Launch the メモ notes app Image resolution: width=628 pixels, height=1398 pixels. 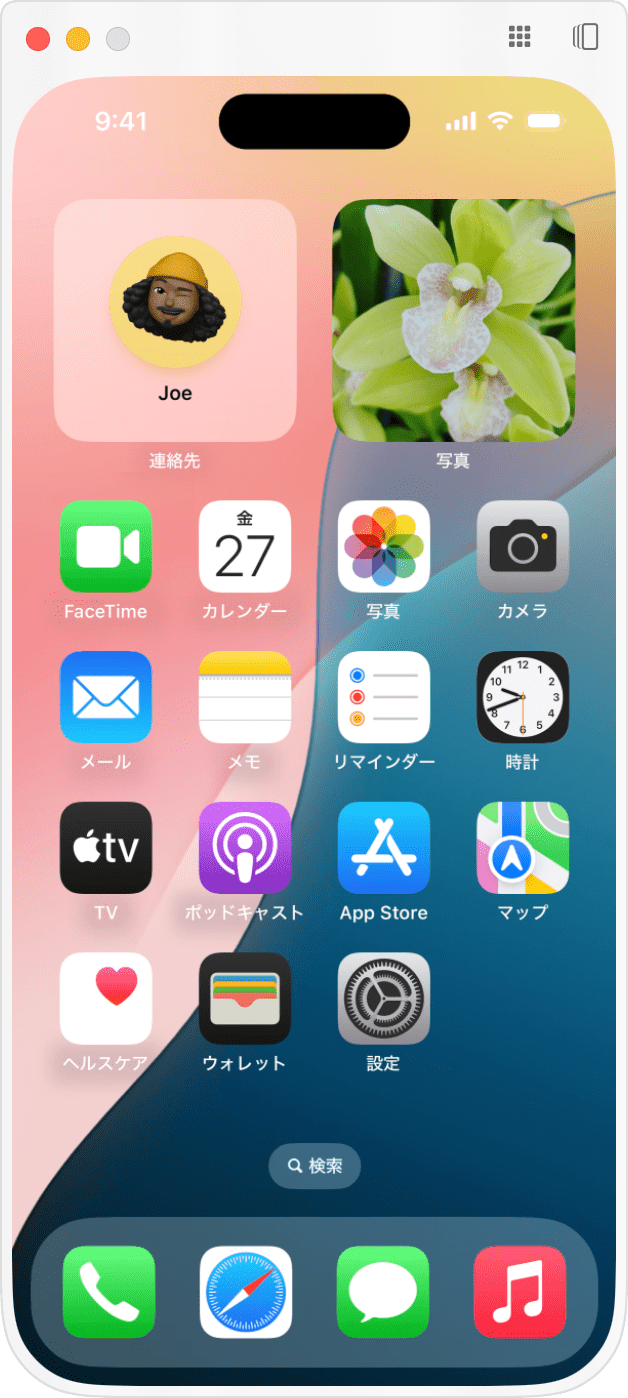click(245, 697)
